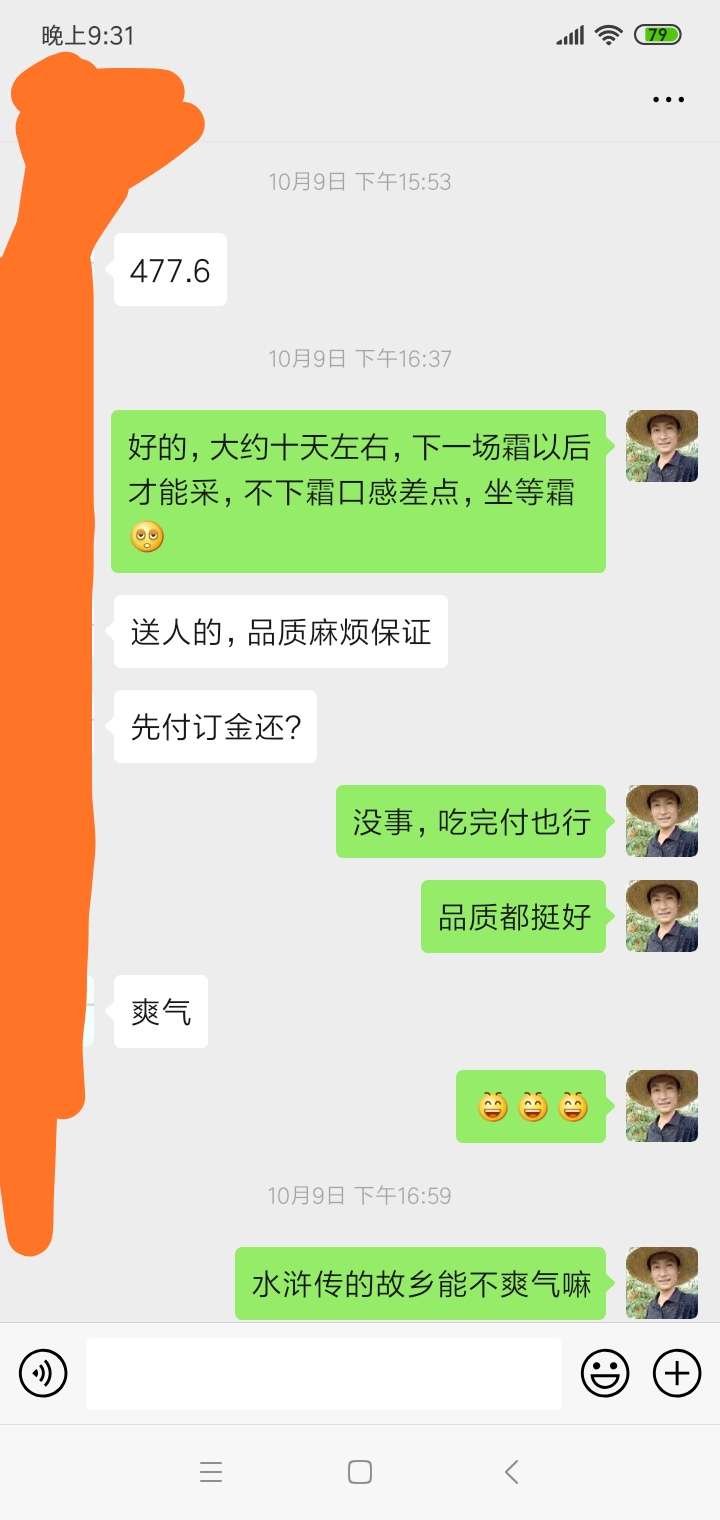Image resolution: width=720 pixels, height=1520 pixels.
Task: Open profile avatar beside '品质都挺好' message
Action: [661, 916]
